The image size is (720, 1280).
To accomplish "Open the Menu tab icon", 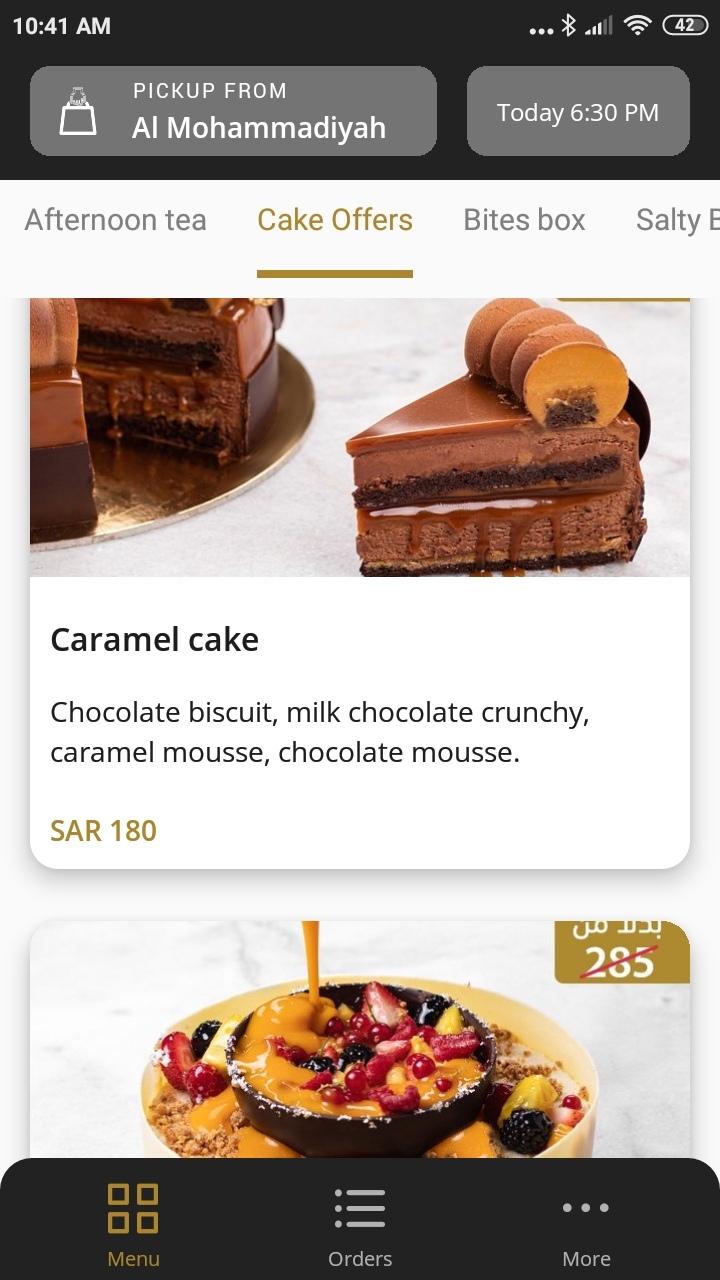I will pos(133,1209).
